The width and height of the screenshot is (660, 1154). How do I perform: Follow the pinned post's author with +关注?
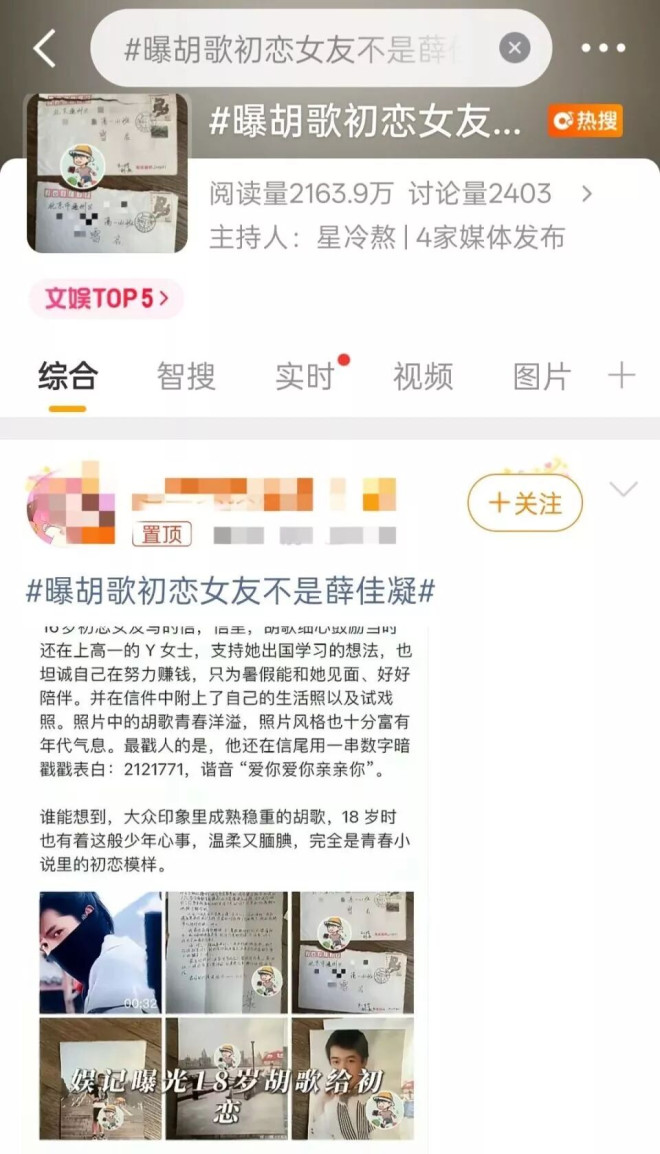coord(525,503)
